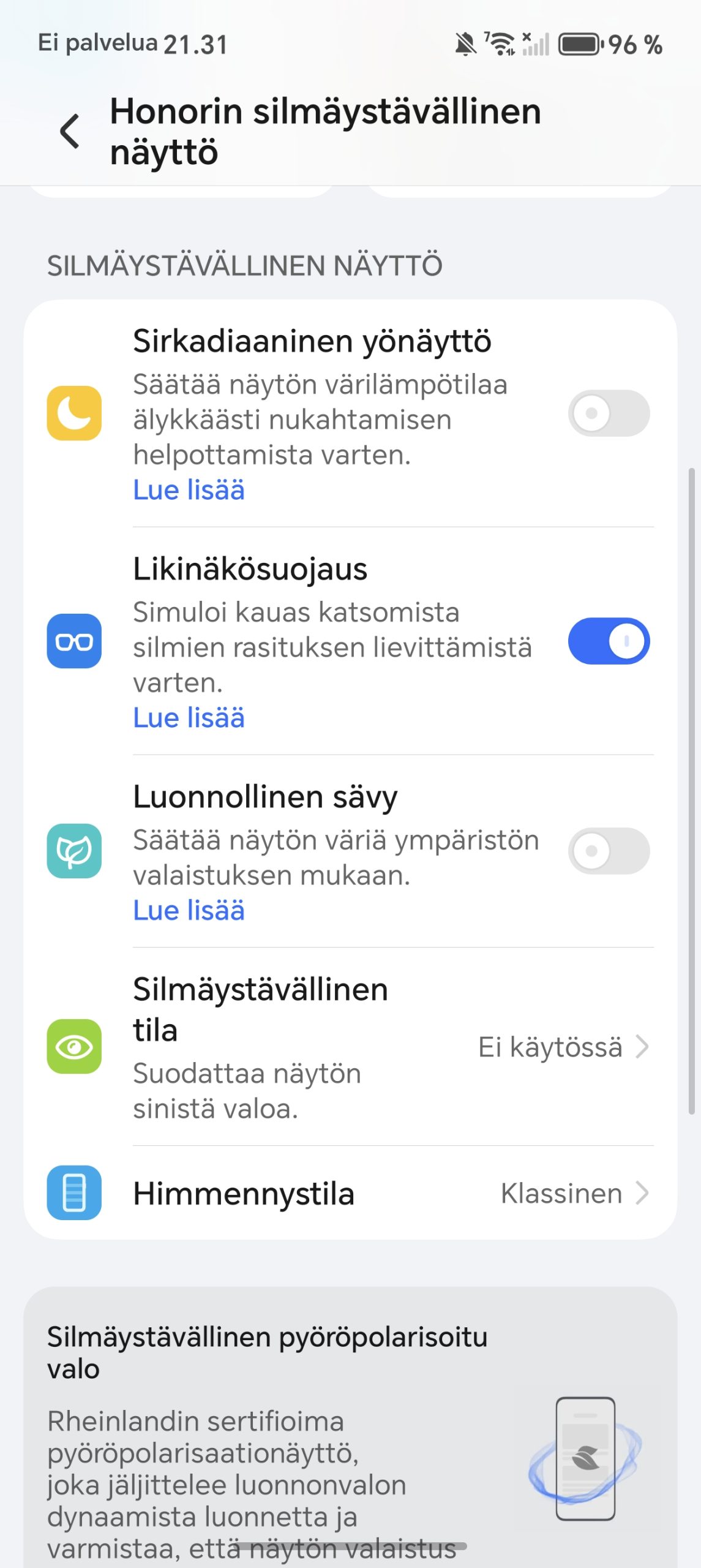
Task: Open Lue lisää under Luonnollinen sävy
Action: (189, 911)
